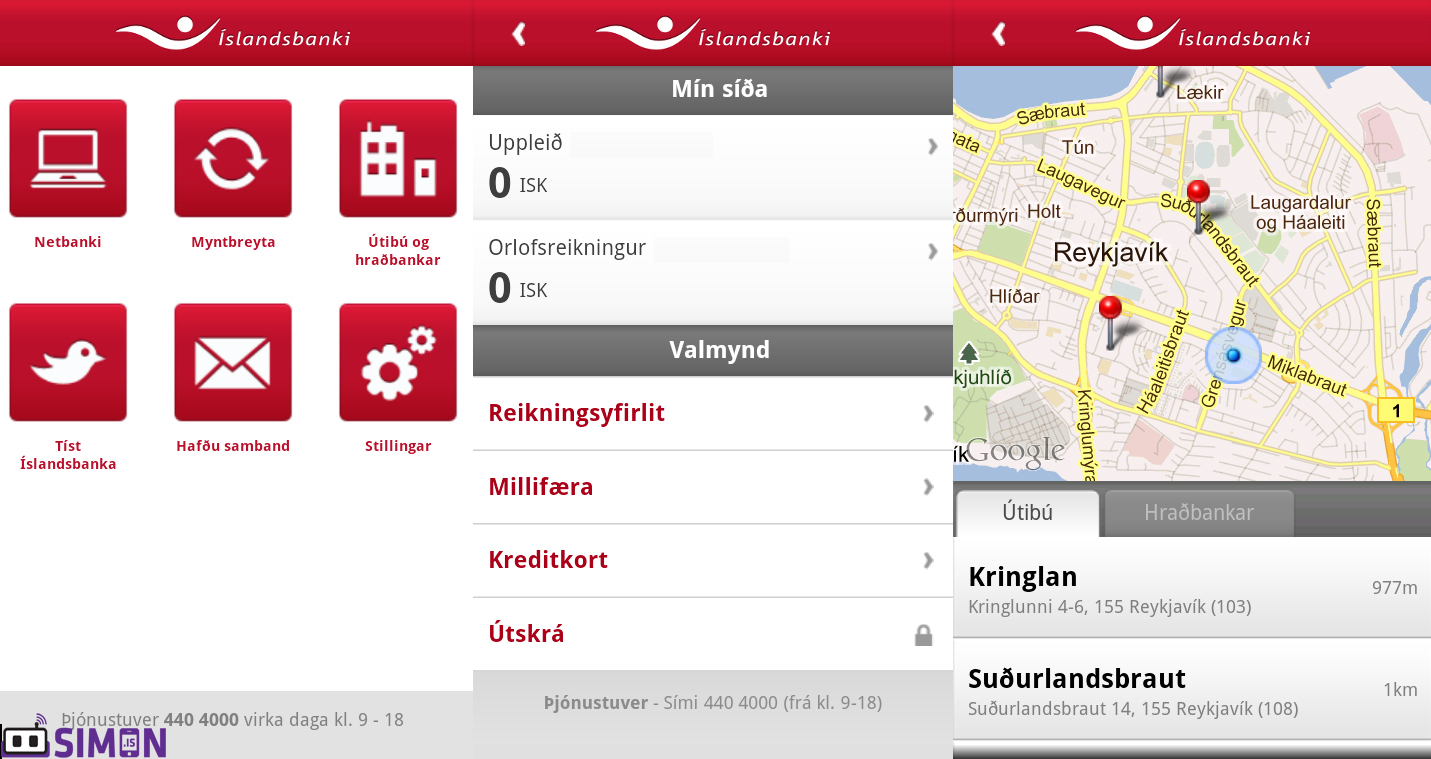Open the Kringlan branch row
The image size is (1431, 759).
[x=1191, y=590]
